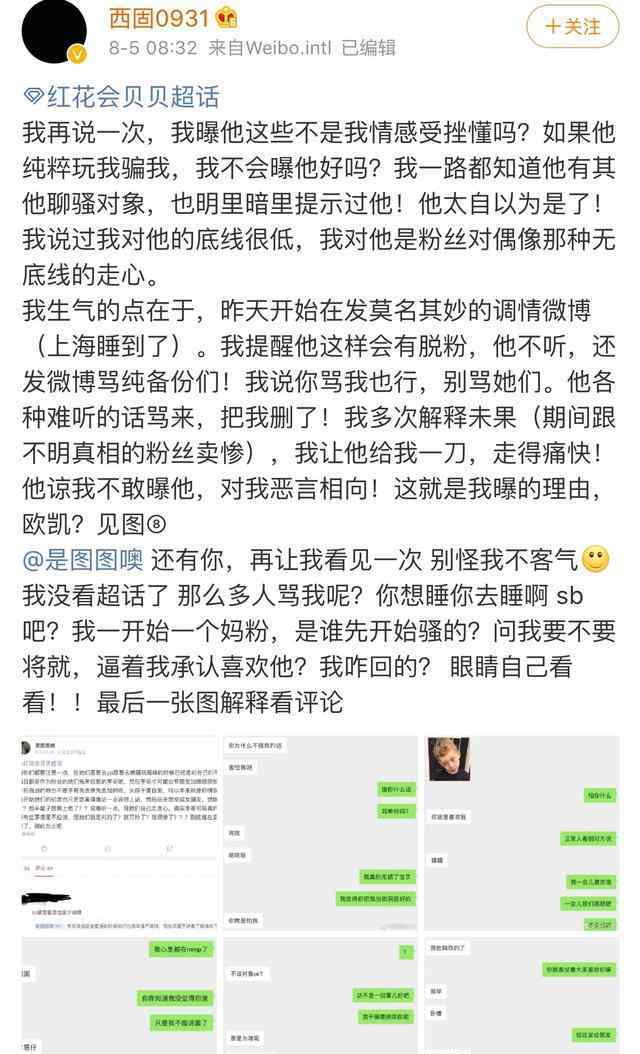640x1054 pixels.
Task: Open the username 西固0931
Action: pos(159,18)
